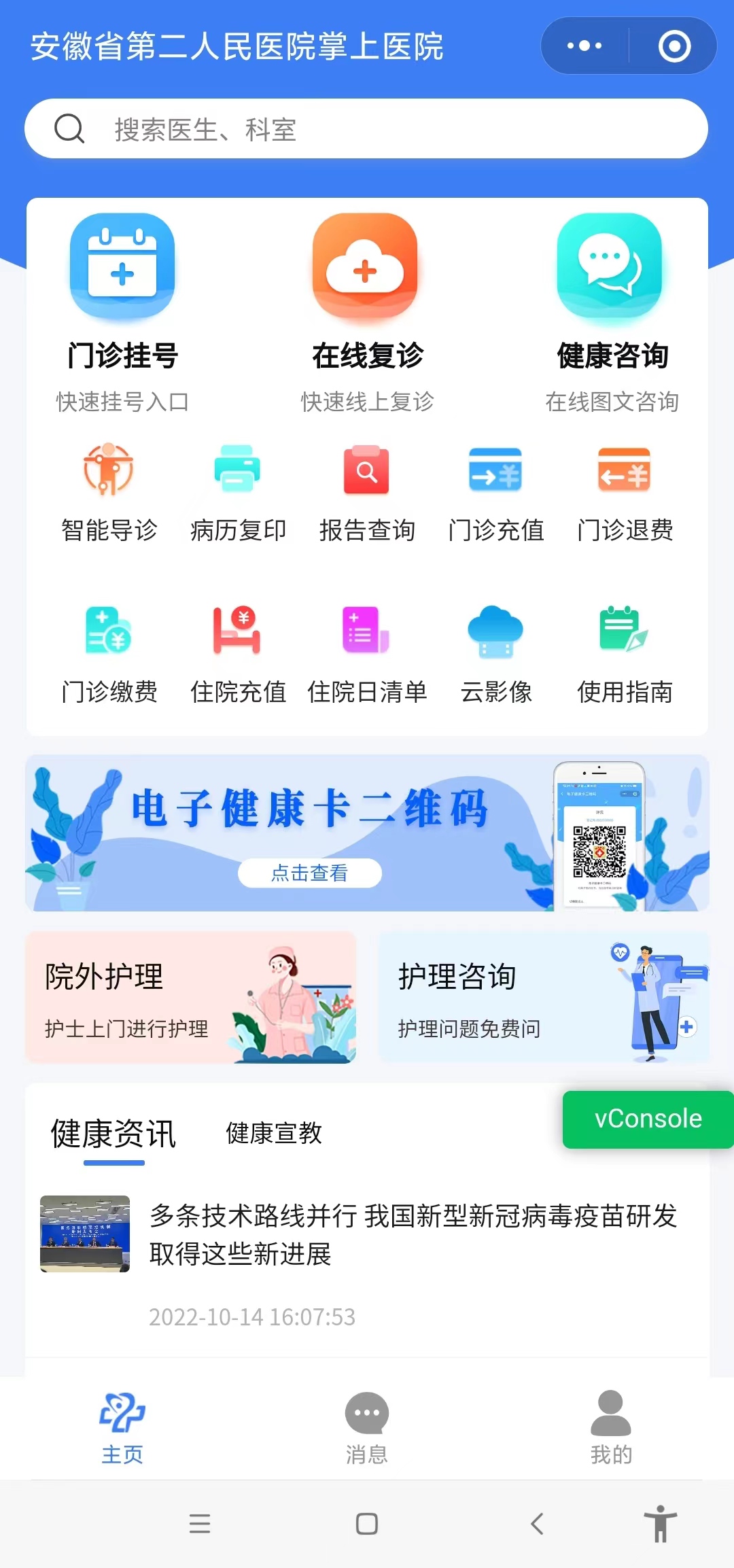734x1568 pixels.
Task: Switch to the 健康宣教 tab
Action: [x=274, y=1133]
